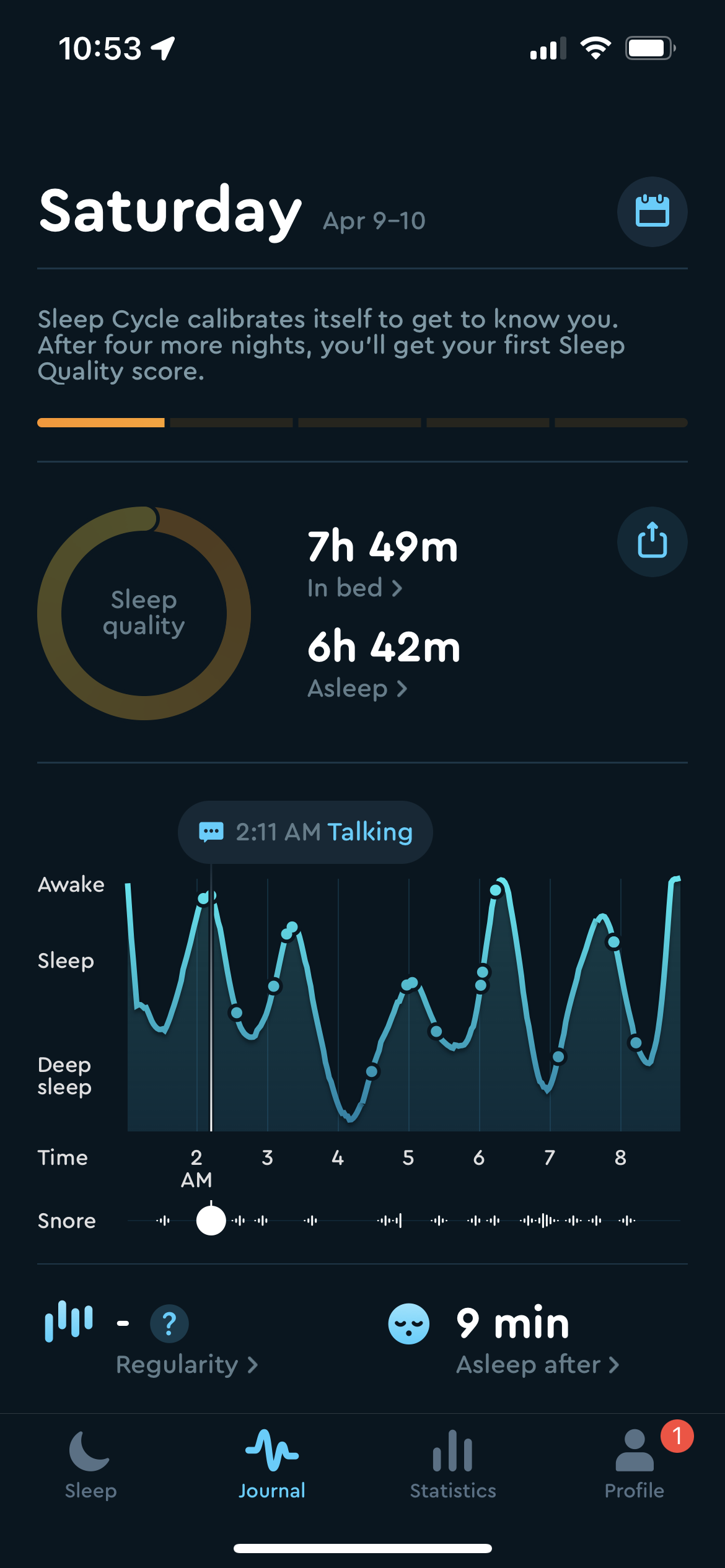Viewport: 725px width, 1568px height.
Task: Open Asleep after details
Action: pyautogui.click(x=537, y=1364)
